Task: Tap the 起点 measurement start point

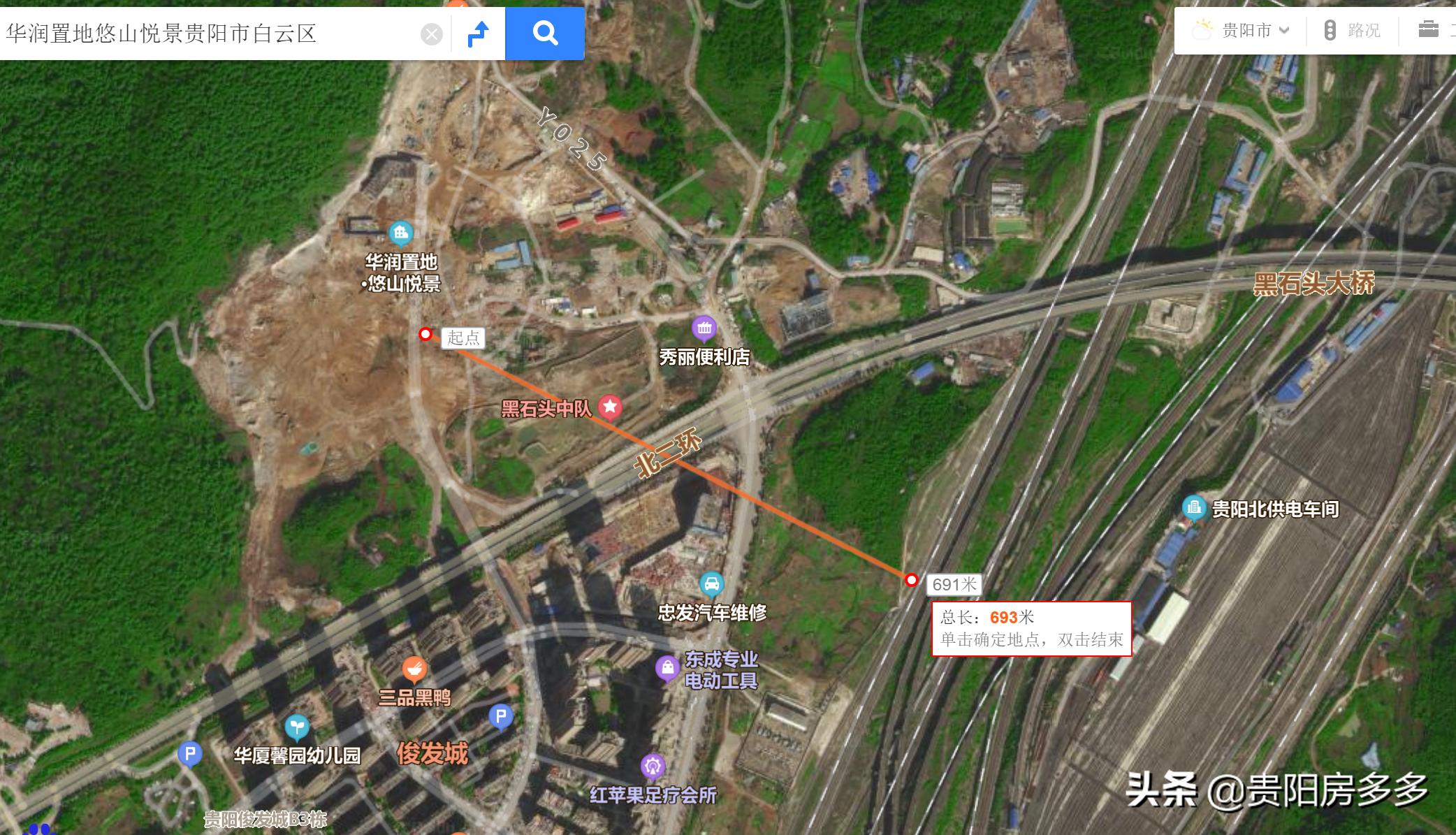Action: pos(425,334)
